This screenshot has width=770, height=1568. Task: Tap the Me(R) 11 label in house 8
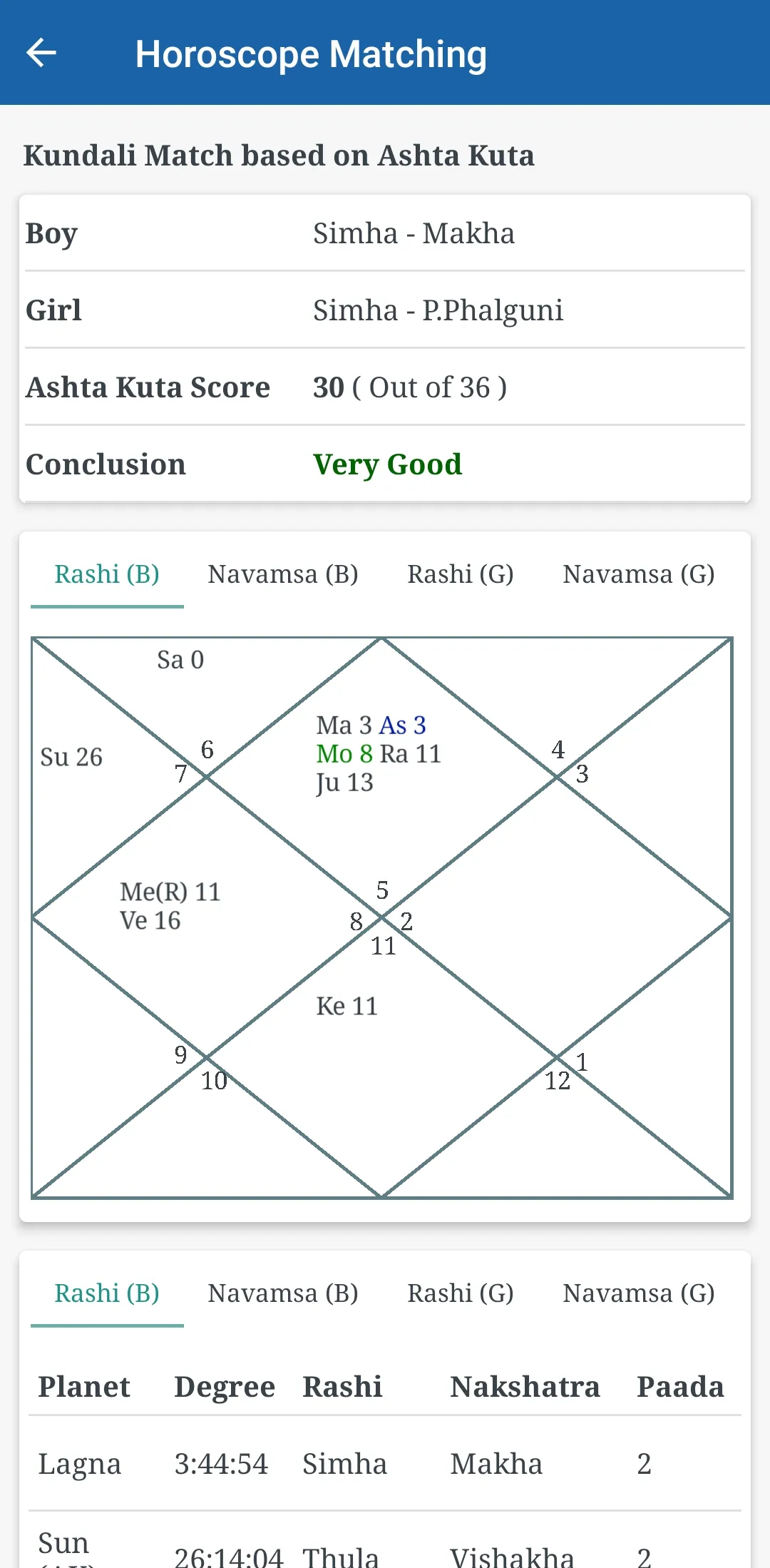169,892
